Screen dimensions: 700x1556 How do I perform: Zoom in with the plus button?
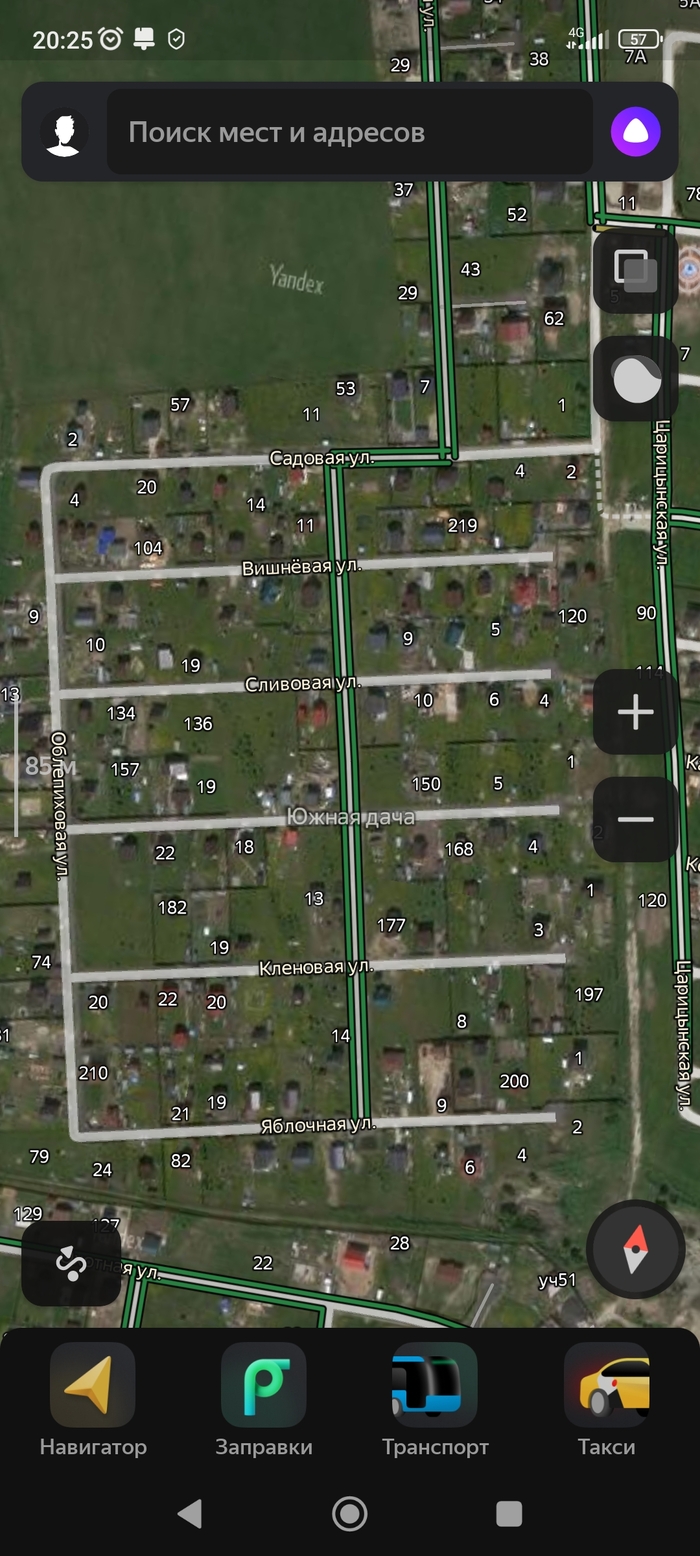tap(635, 712)
